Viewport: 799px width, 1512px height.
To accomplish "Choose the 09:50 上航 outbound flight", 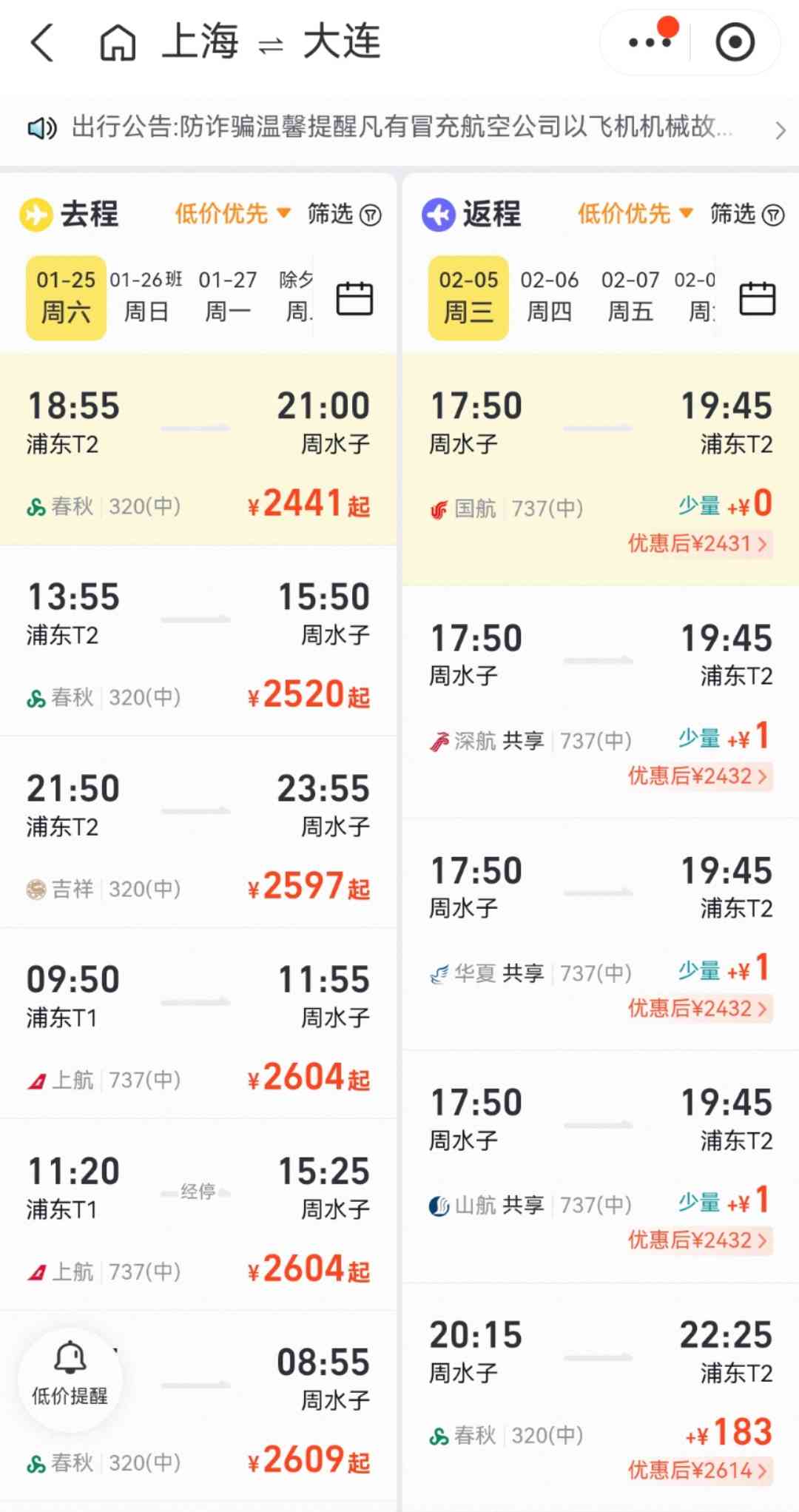I will point(198,1024).
